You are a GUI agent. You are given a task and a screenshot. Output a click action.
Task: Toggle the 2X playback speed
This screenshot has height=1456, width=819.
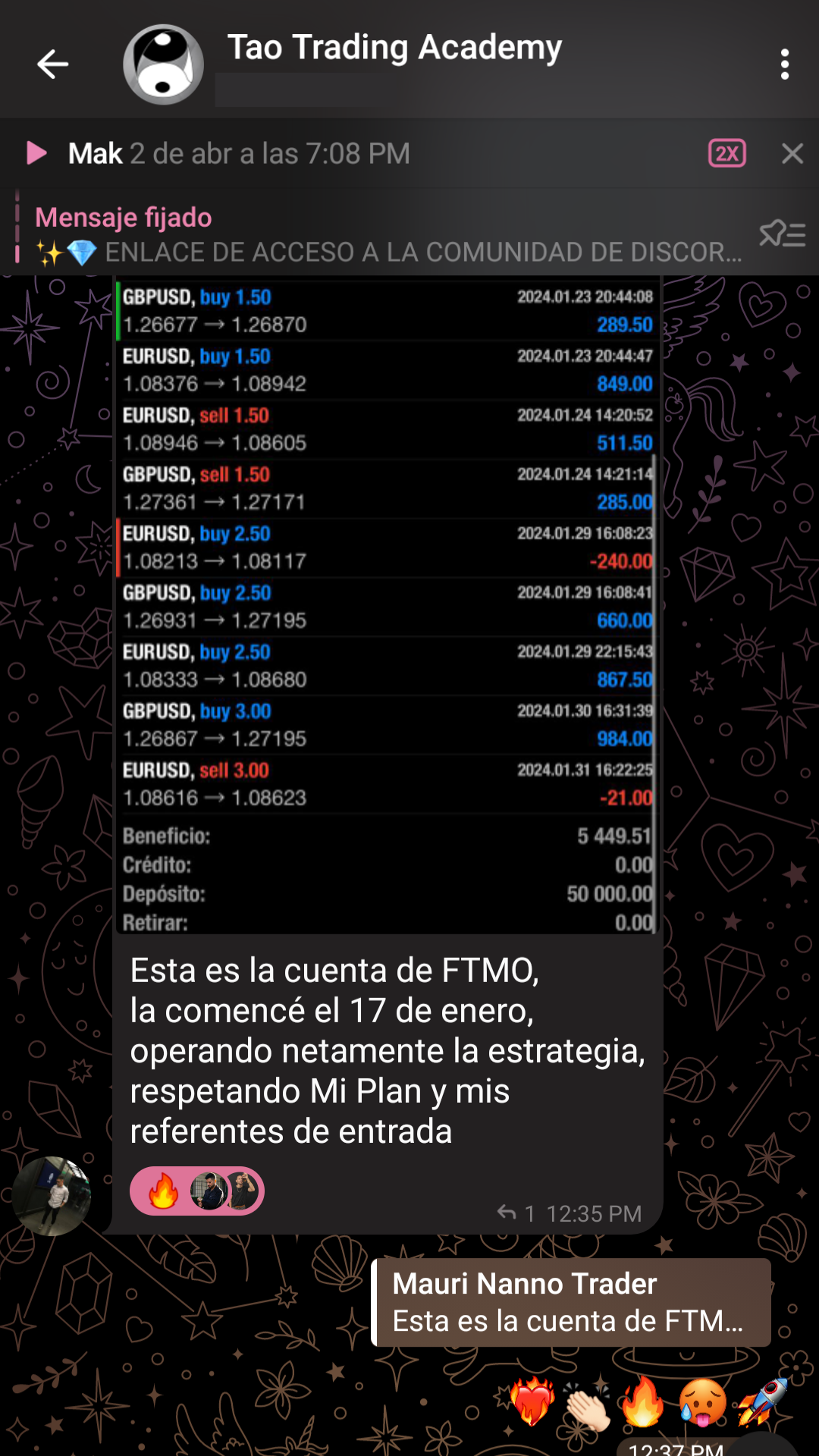click(727, 153)
